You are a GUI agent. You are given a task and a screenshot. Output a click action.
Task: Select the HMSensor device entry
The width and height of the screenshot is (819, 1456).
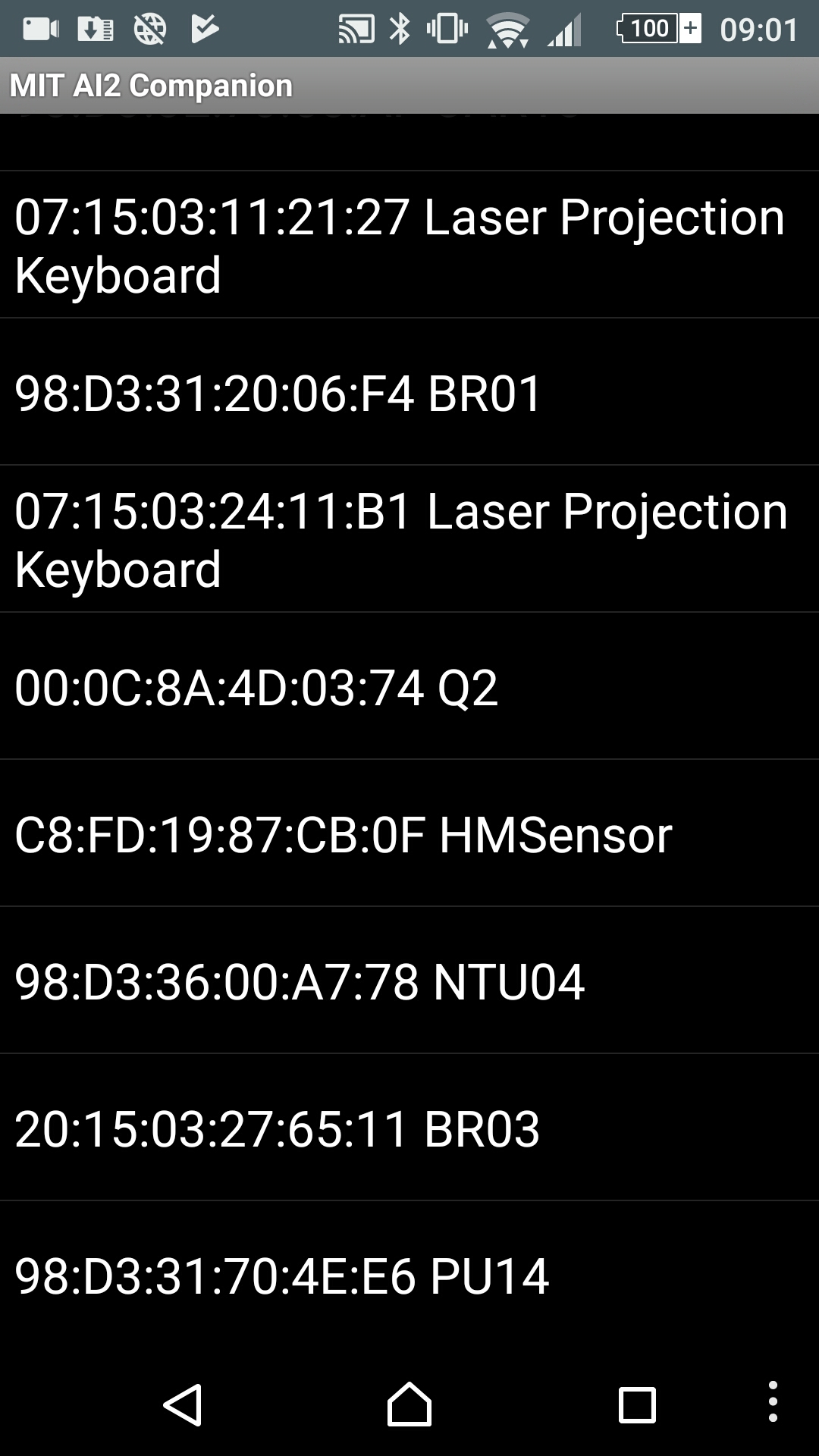point(409,833)
